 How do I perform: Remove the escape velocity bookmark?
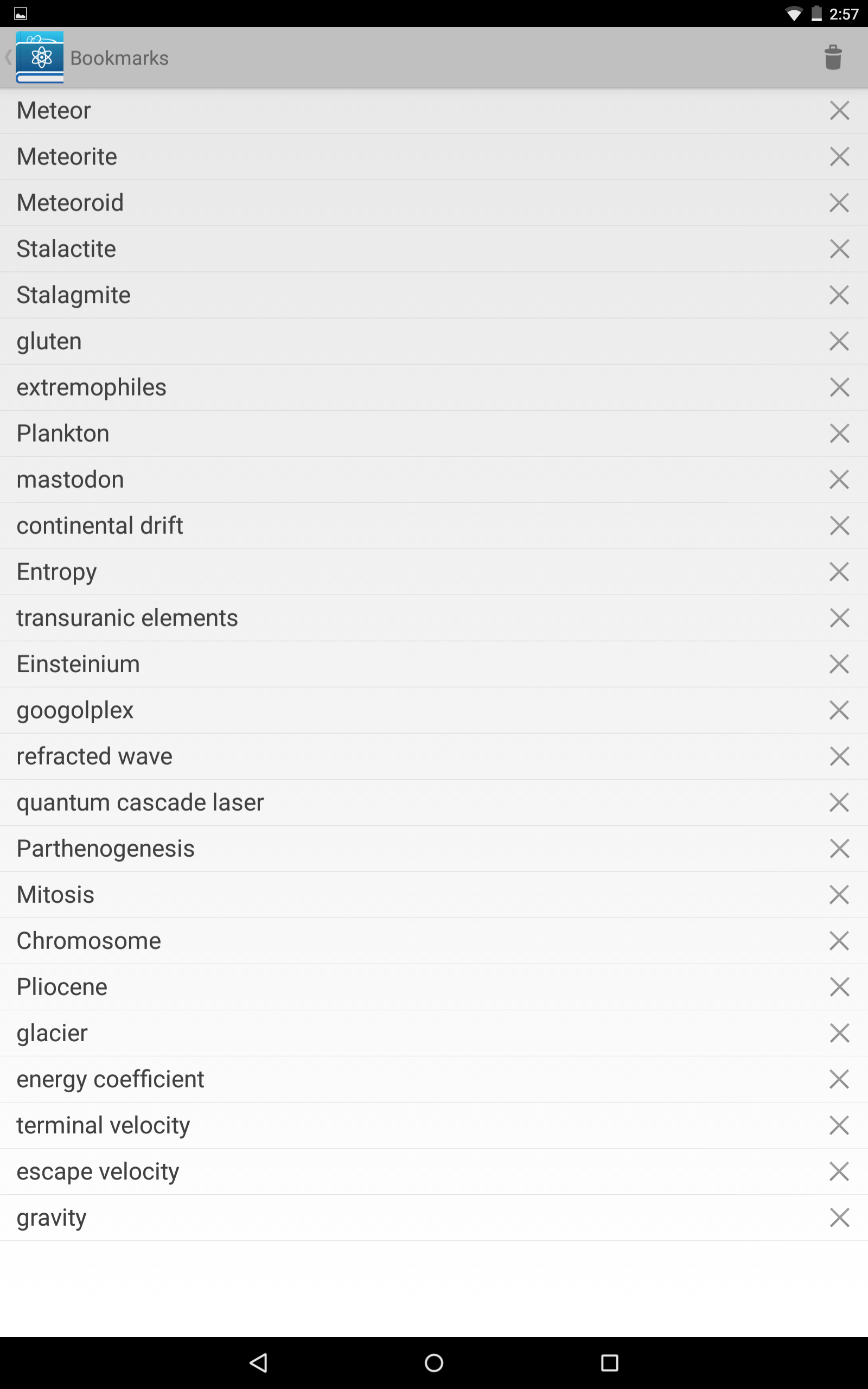[x=839, y=1171]
